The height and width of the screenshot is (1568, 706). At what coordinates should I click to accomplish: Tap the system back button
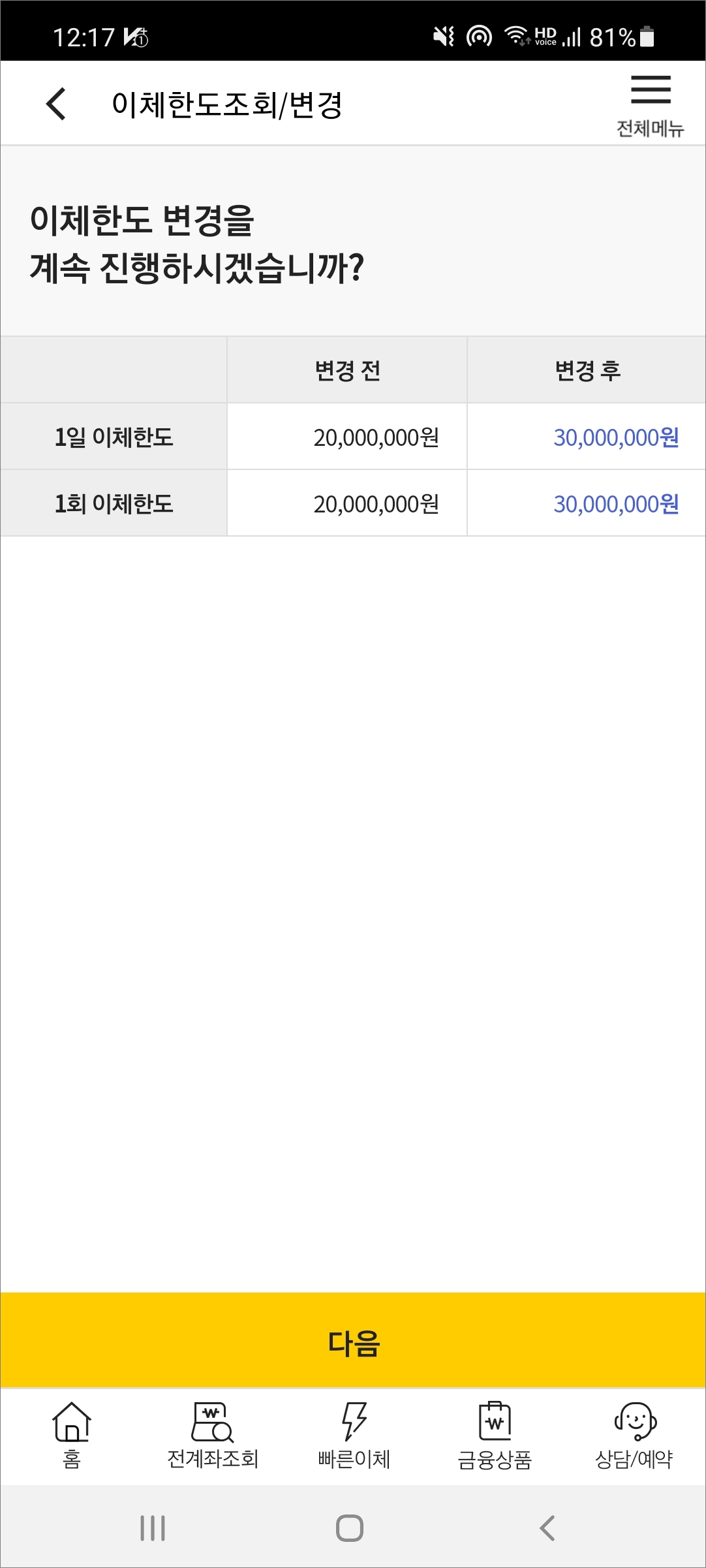[x=547, y=1528]
